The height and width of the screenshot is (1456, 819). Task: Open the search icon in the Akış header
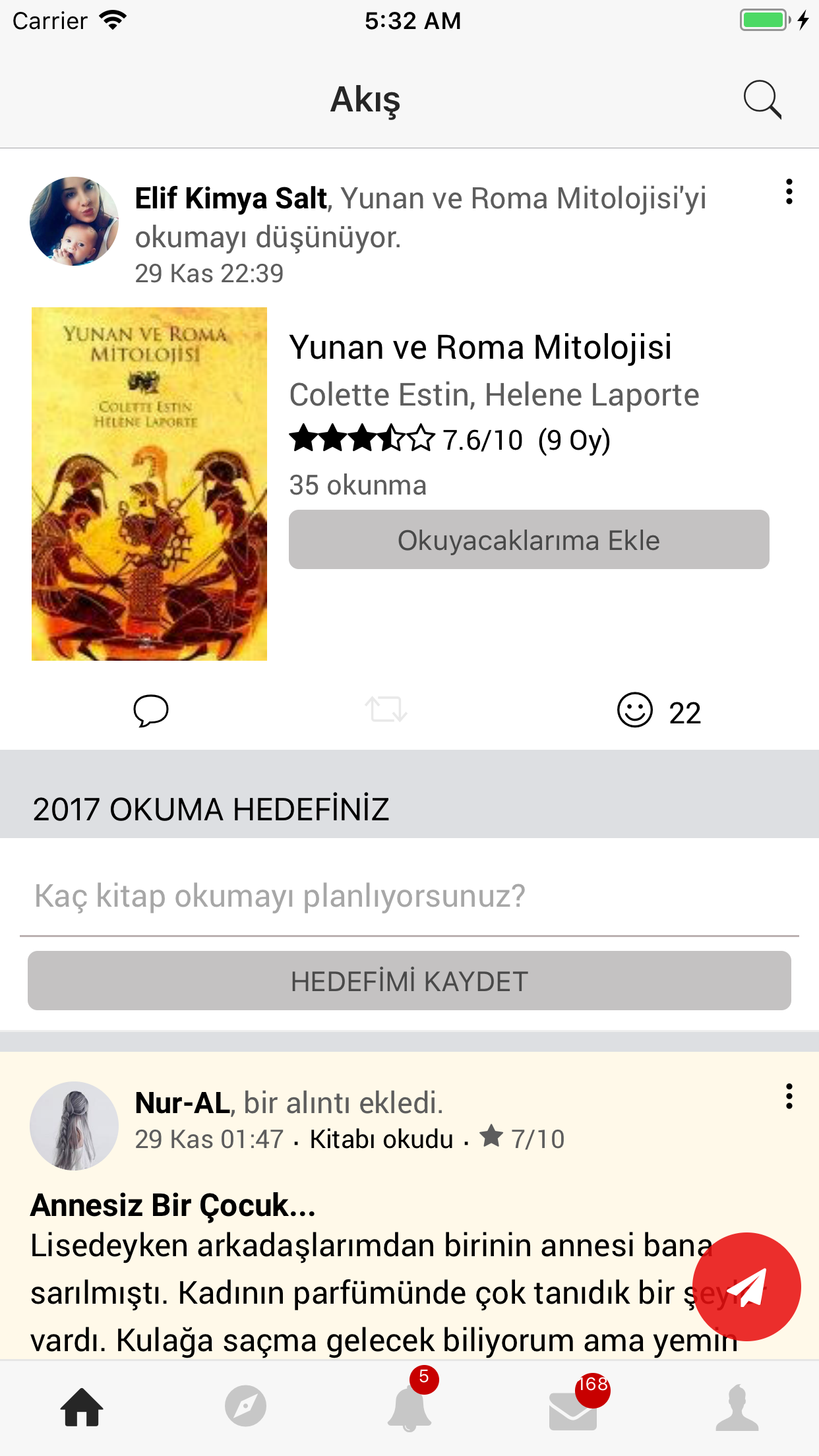pos(762,100)
